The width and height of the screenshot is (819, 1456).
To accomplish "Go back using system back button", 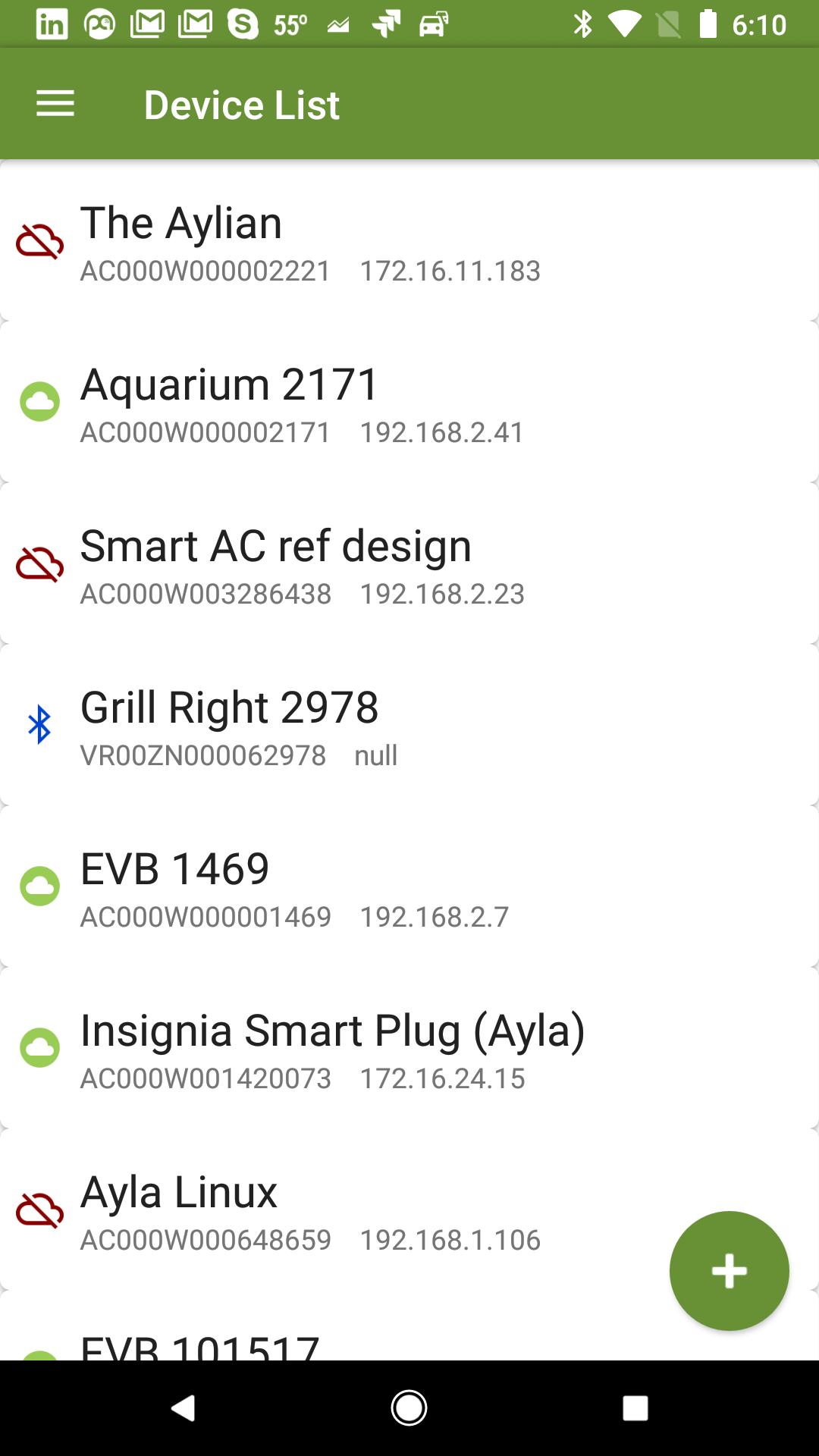I will coord(183,1408).
